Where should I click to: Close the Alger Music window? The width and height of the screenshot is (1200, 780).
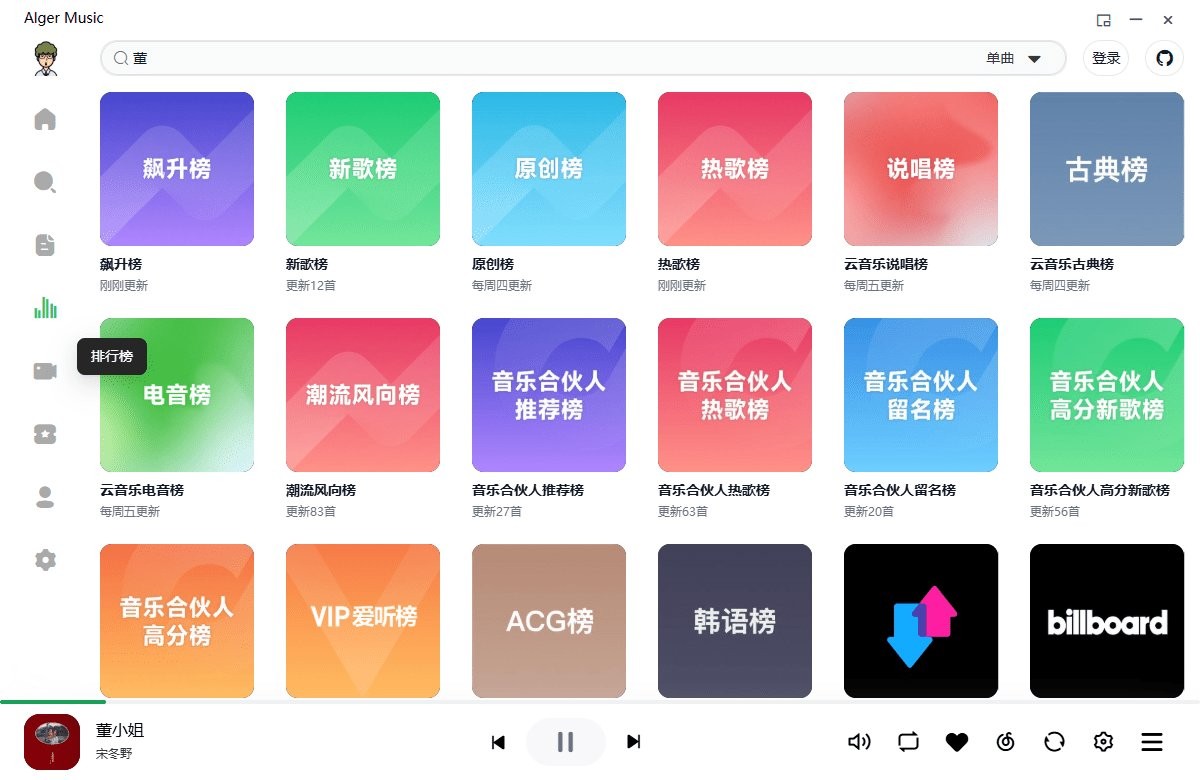click(1168, 19)
